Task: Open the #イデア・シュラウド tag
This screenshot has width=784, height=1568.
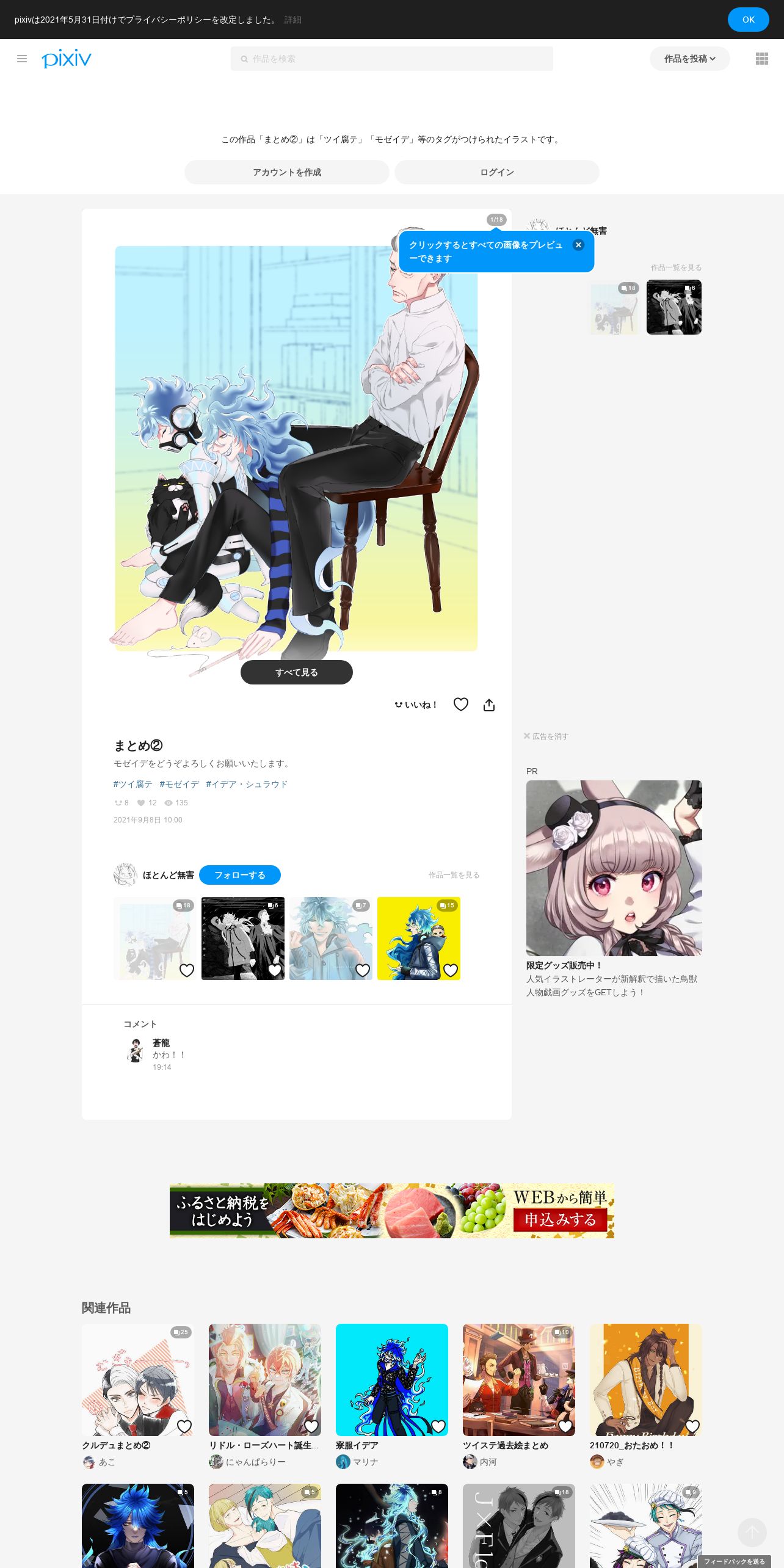Action: 247,784
